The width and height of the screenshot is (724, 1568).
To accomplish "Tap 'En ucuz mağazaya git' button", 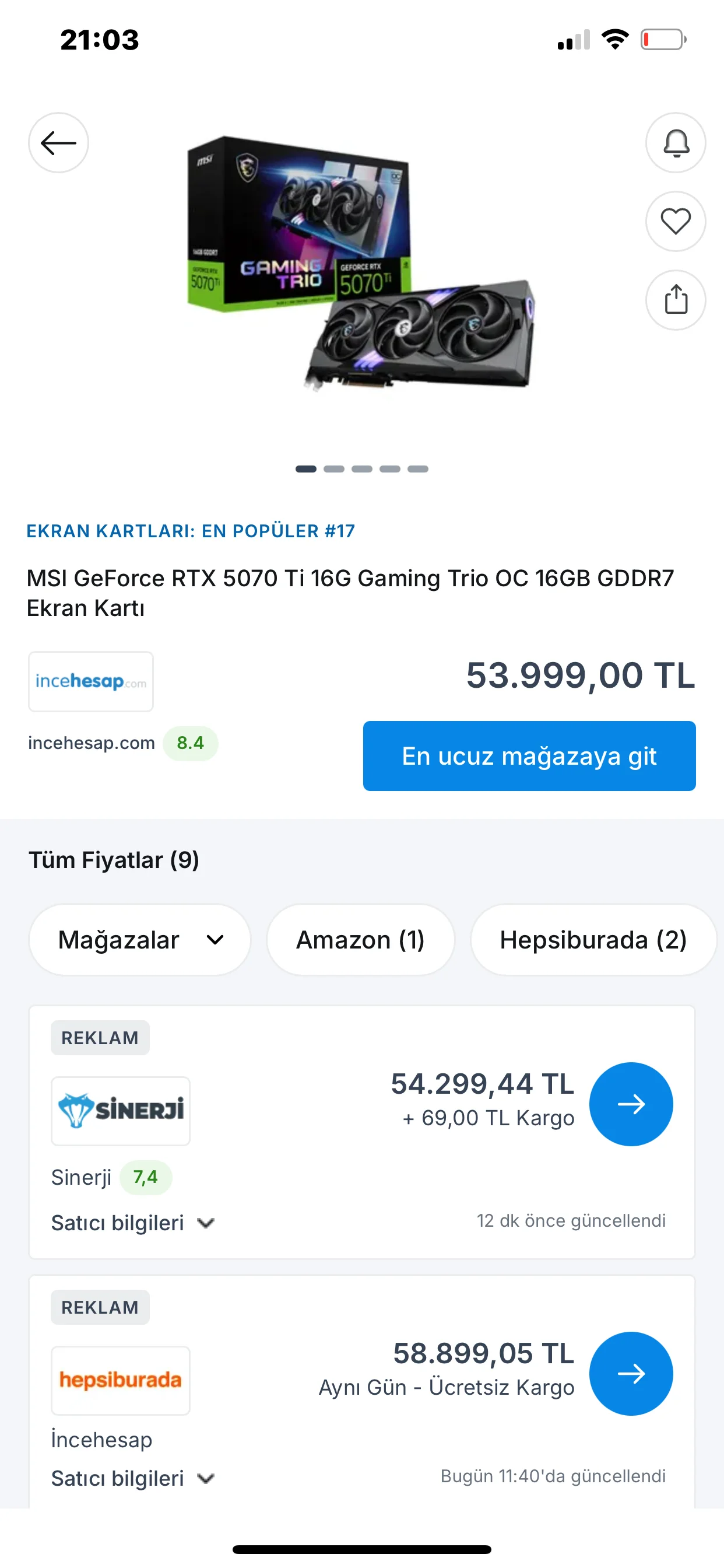I will pyautogui.click(x=529, y=756).
